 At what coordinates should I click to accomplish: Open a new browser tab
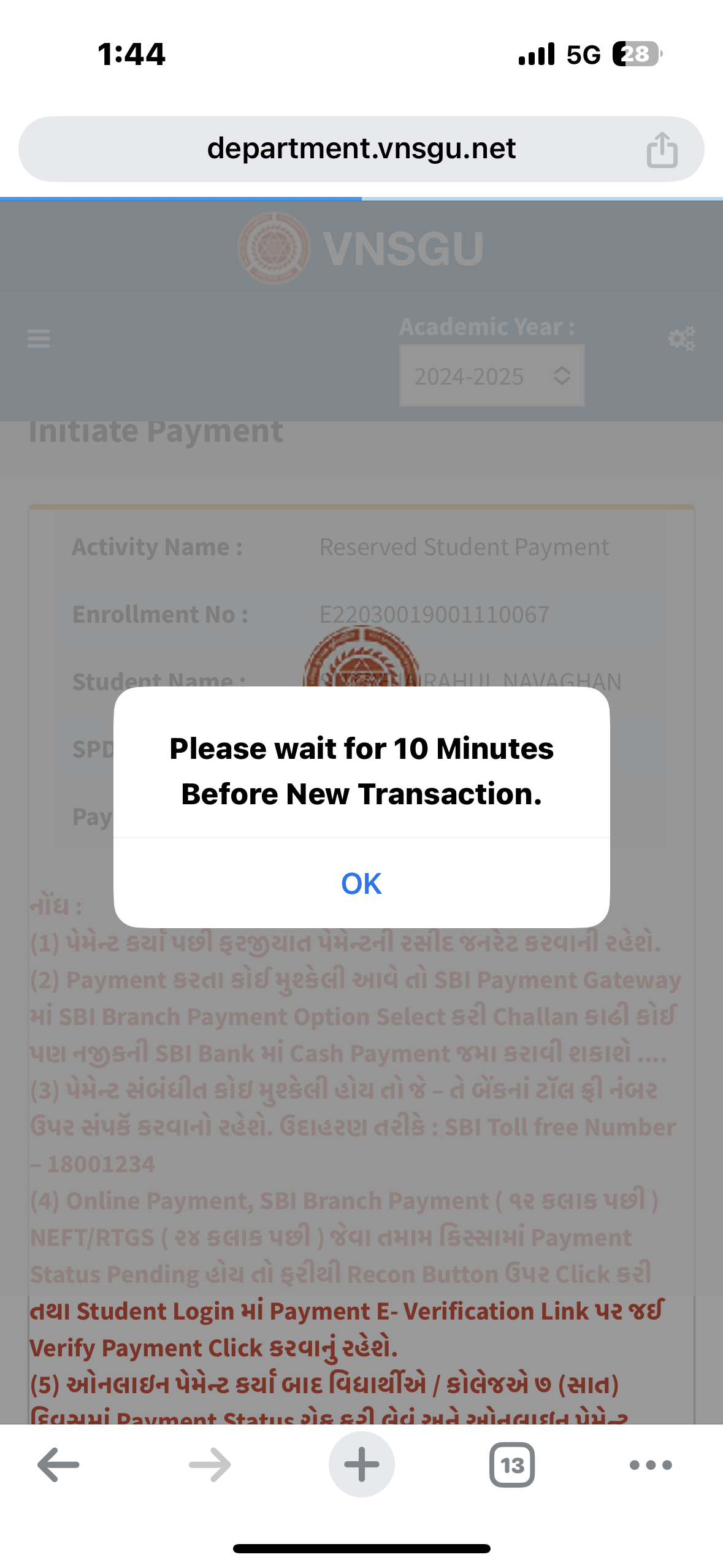coord(361,1464)
